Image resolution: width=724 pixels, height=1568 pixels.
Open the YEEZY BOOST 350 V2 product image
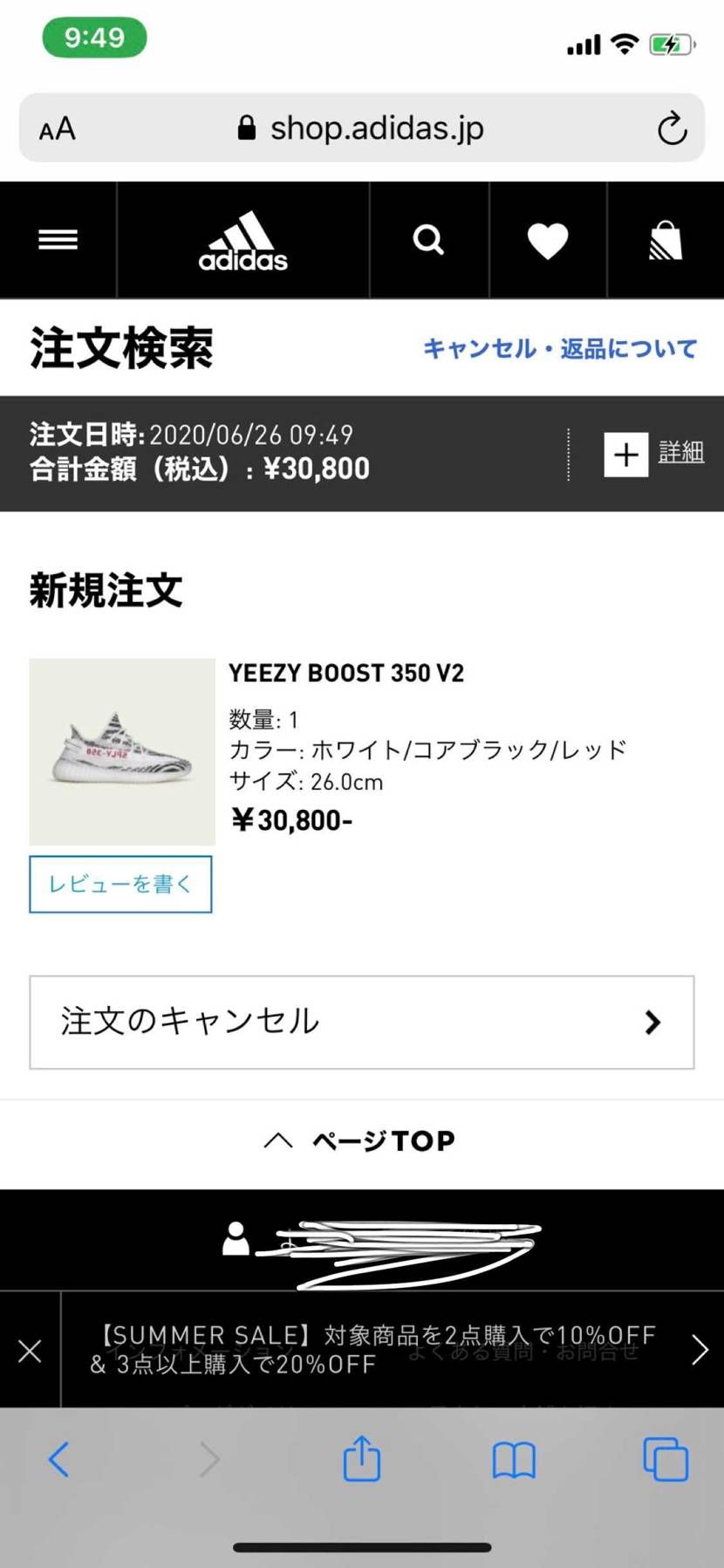tap(122, 751)
